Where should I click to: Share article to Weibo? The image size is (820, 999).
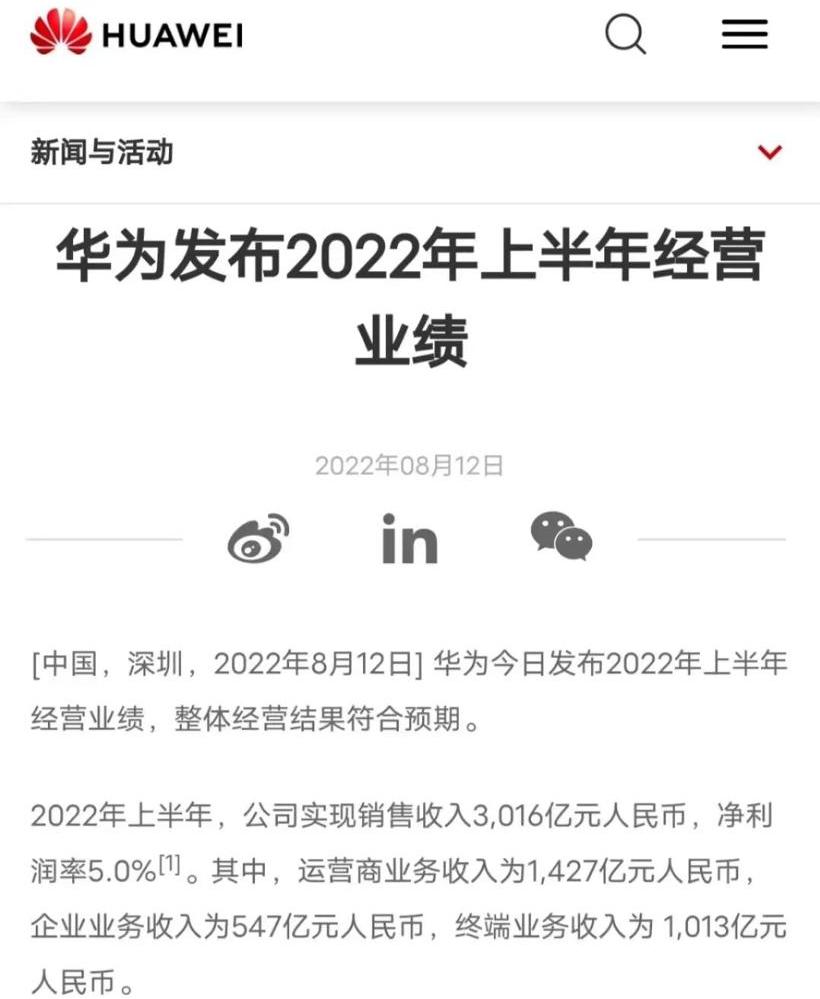point(258,539)
